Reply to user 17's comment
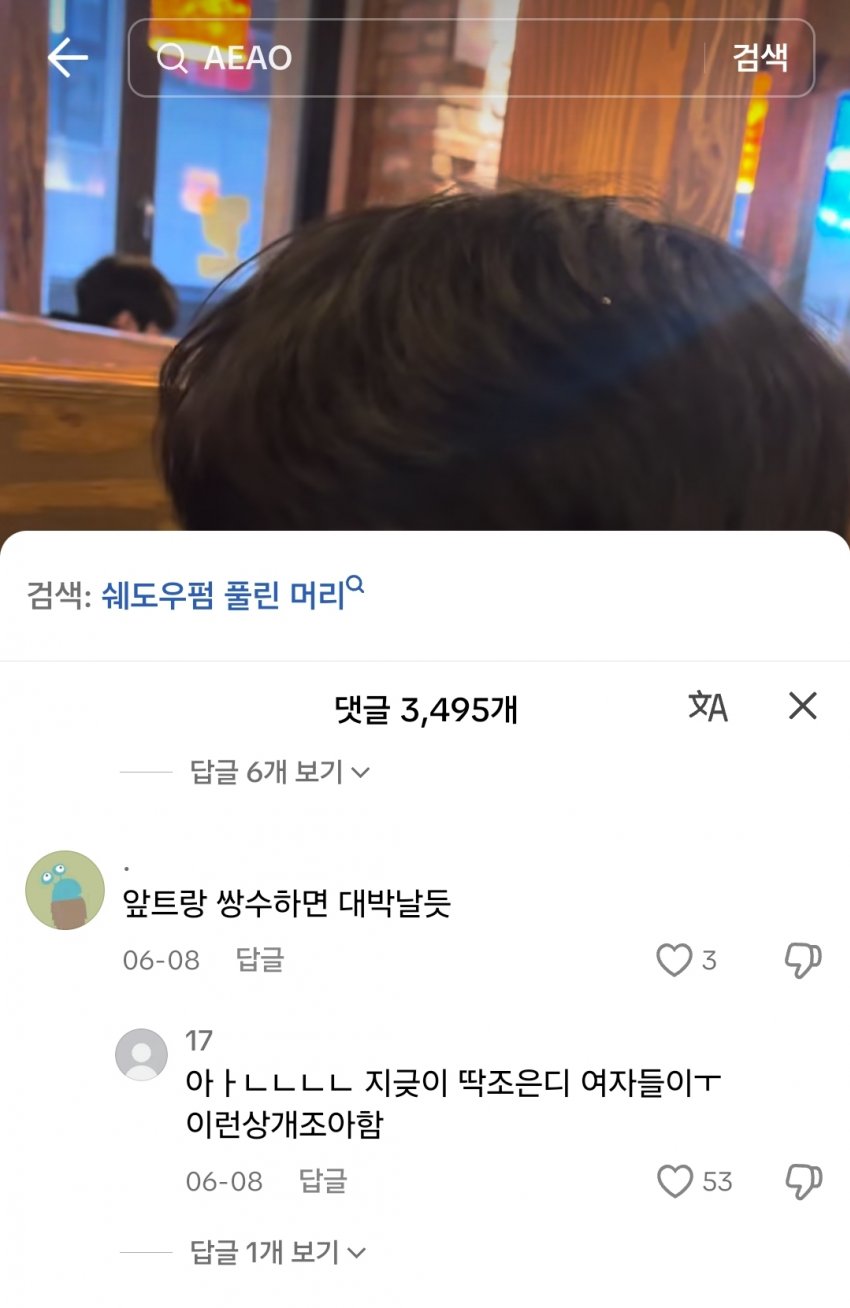The height and width of the screenshot is (1308, 850). click(x=323, y=1181)
